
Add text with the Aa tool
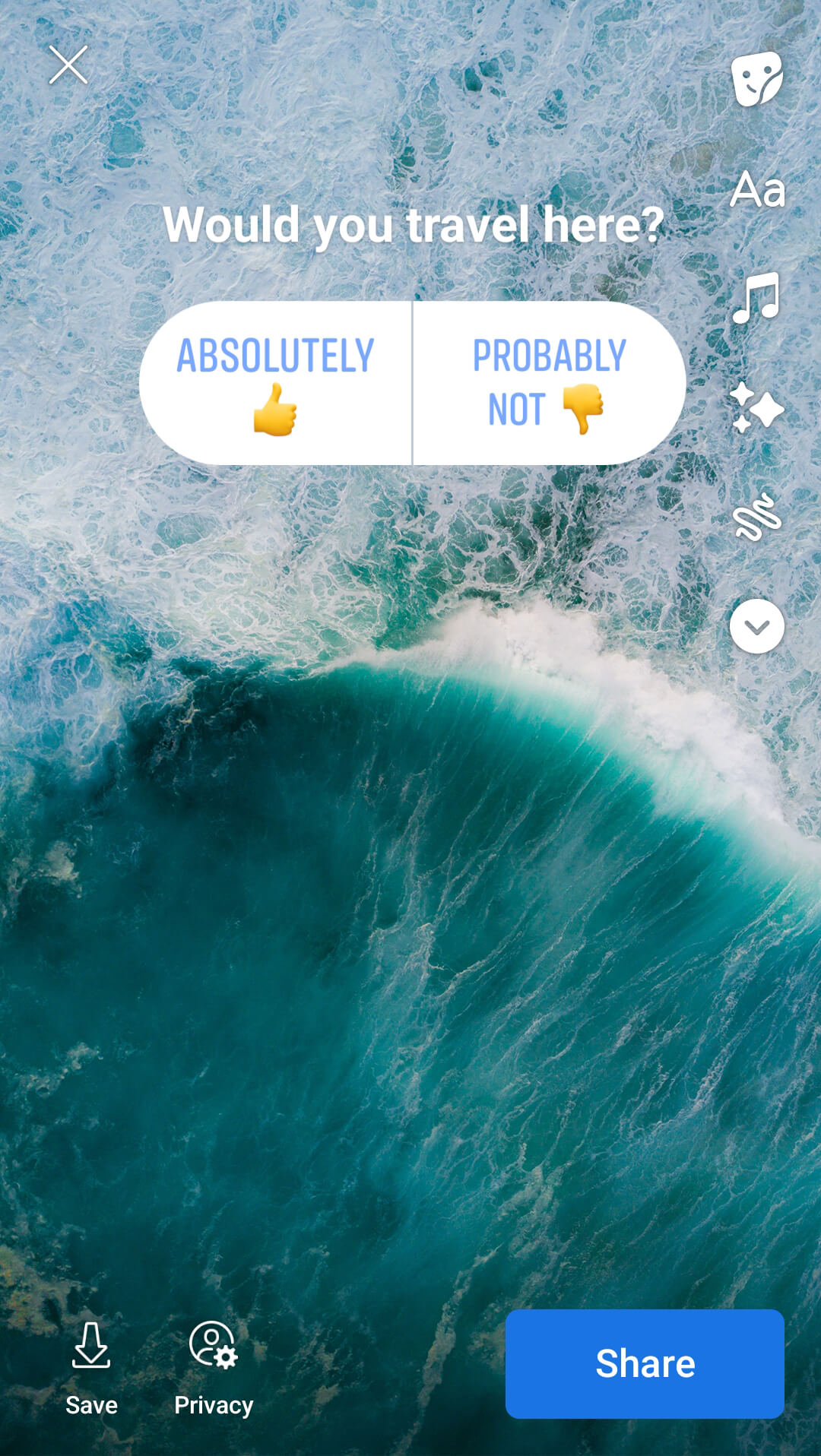click(757, 189)
